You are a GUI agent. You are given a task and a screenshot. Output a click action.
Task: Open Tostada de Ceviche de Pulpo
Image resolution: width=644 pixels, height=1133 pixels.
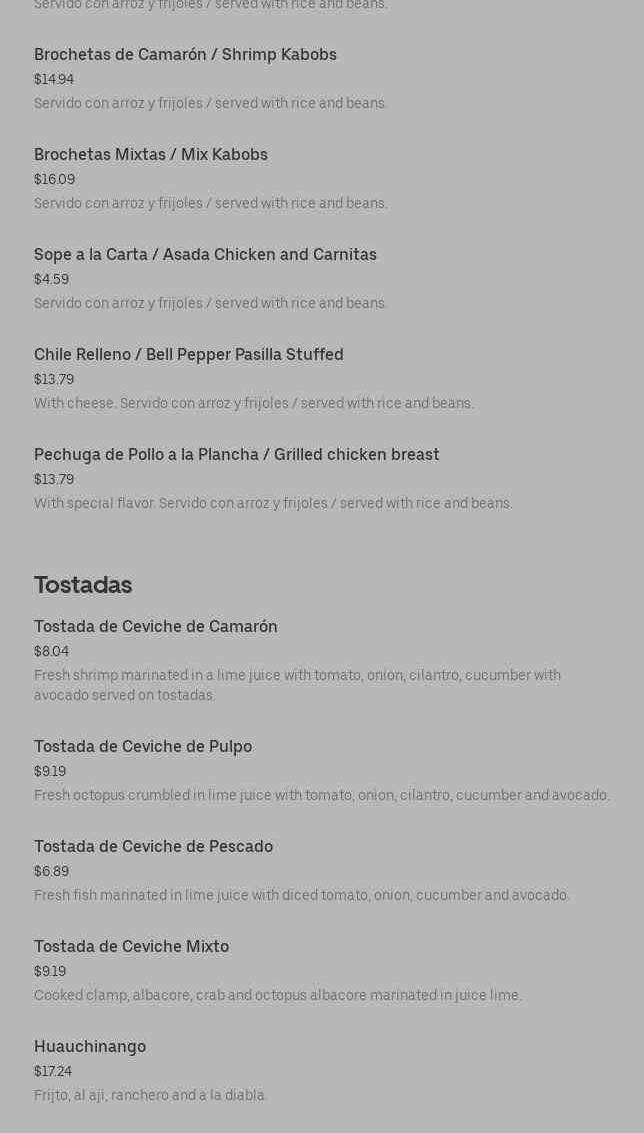(143, 747)
